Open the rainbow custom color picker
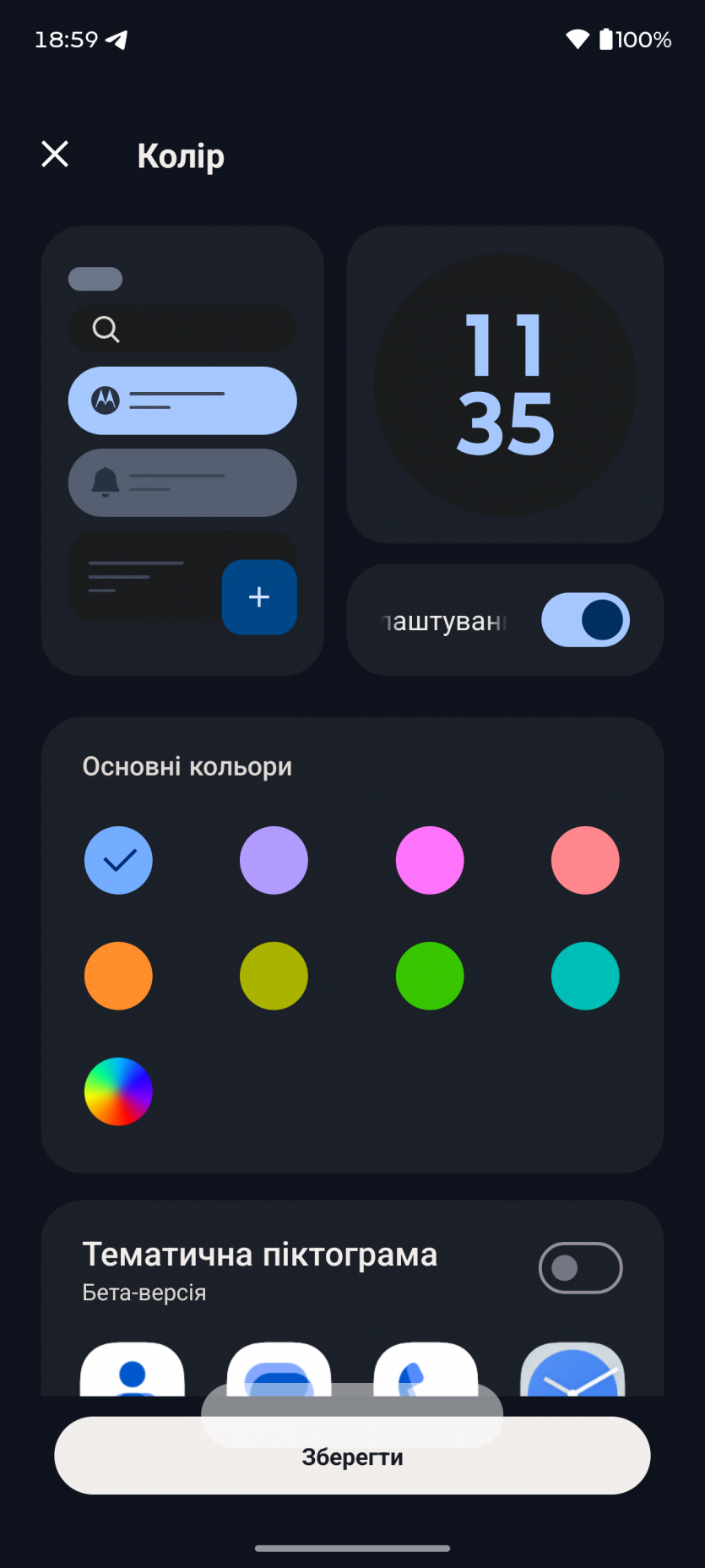The height and width of the screenshot is (1568, 705). 118,1092
